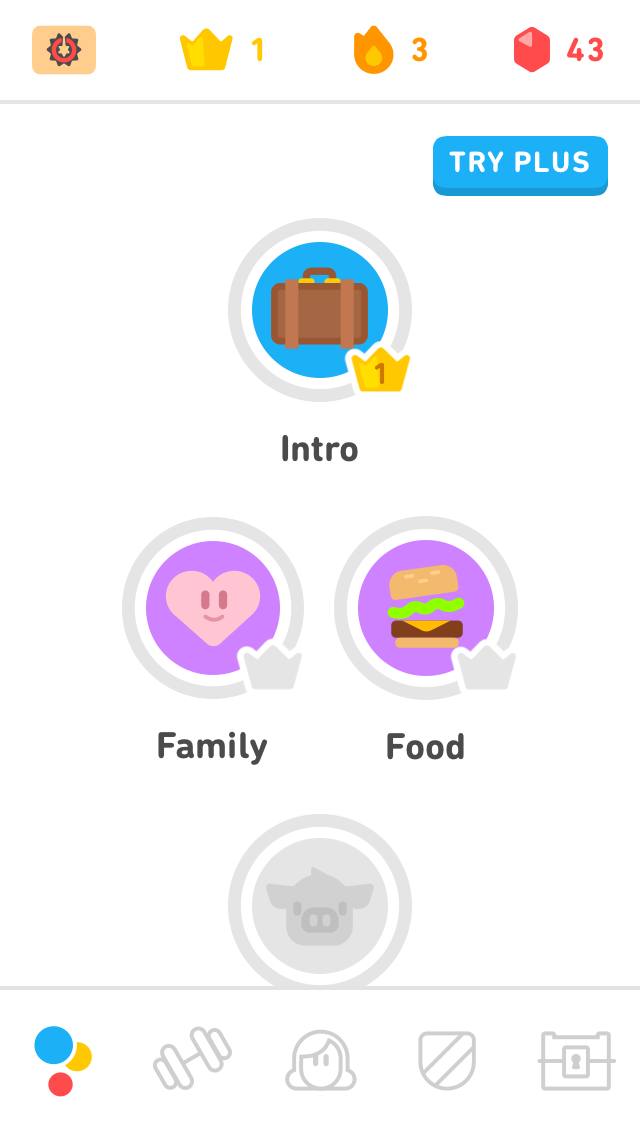Start the Intro skill lesson

[320, 310]
